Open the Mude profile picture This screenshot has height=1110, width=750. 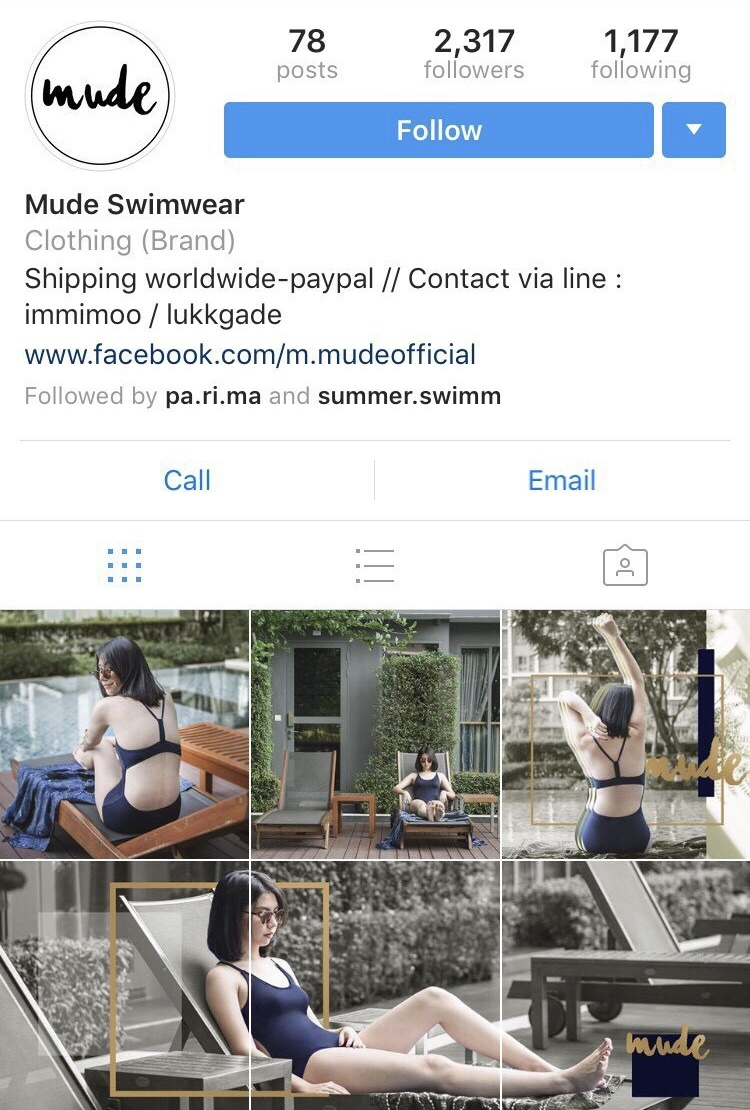click(x=100, y=96)
